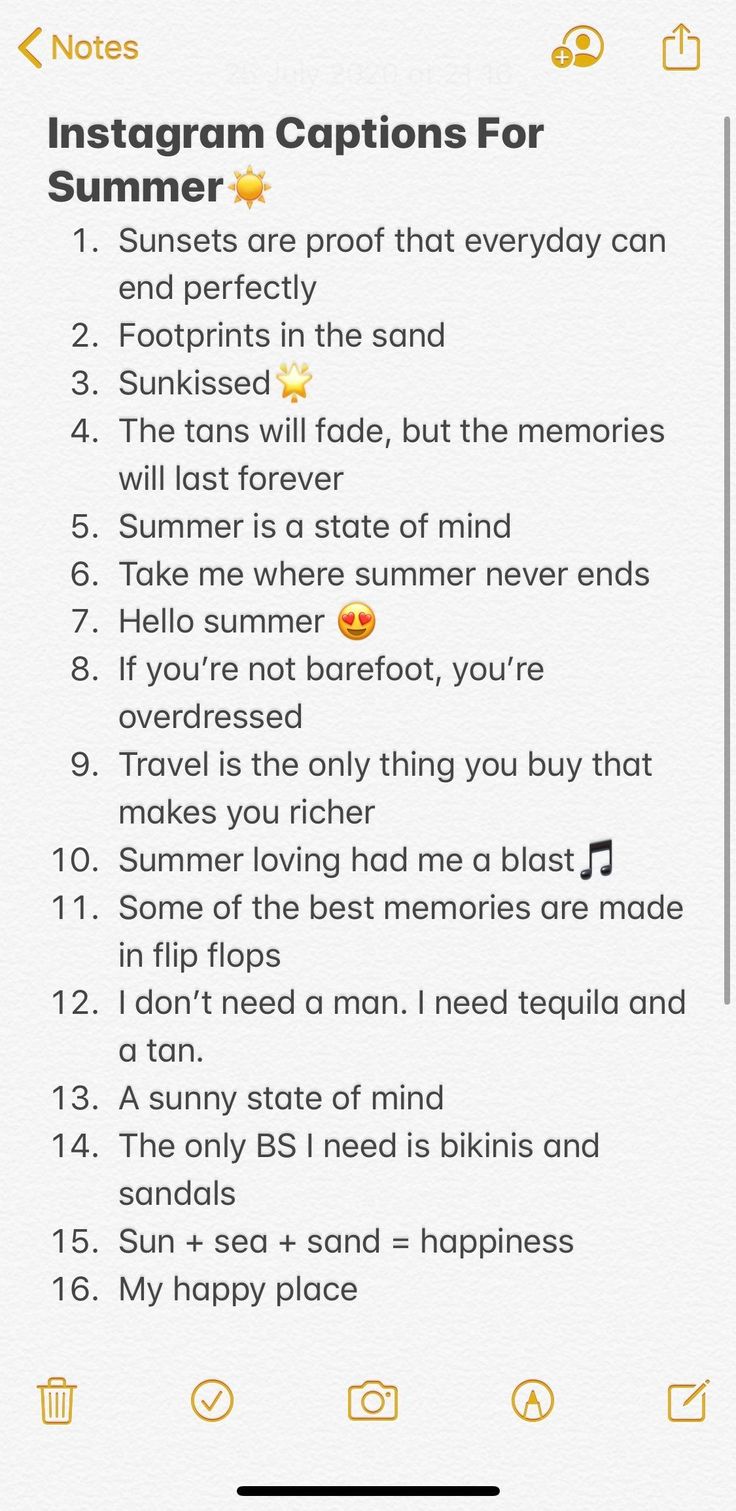The width and height of the screenshot is (736, 1511).
Task: Open the markup drawing tool
Action: pos(532,1400)
